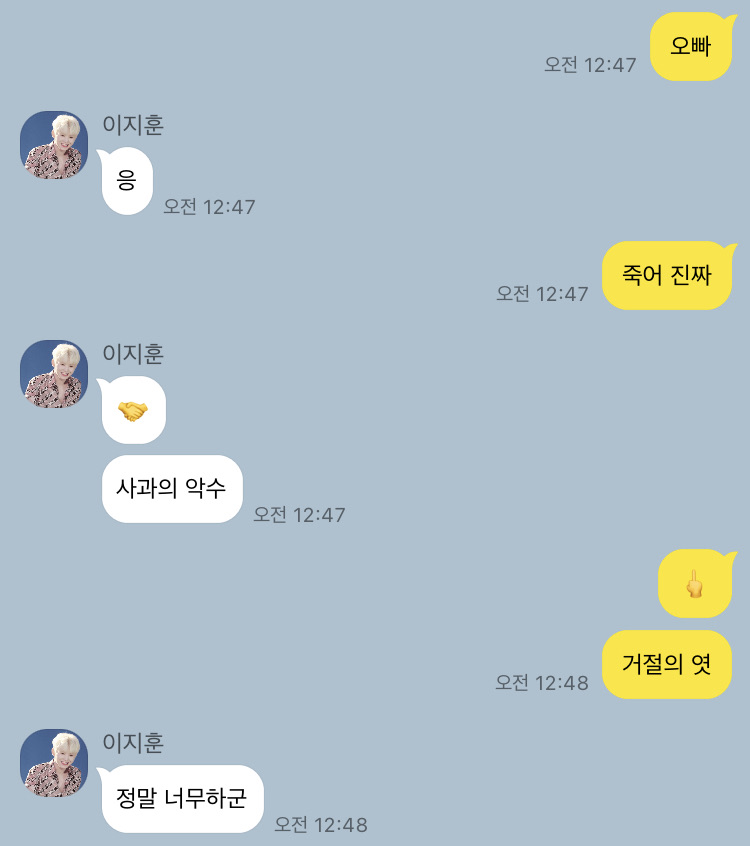Tap 이지훈's avatar above the 사과의 악수 message
Screen dimensions: 750x846
[x=54, y=374]
